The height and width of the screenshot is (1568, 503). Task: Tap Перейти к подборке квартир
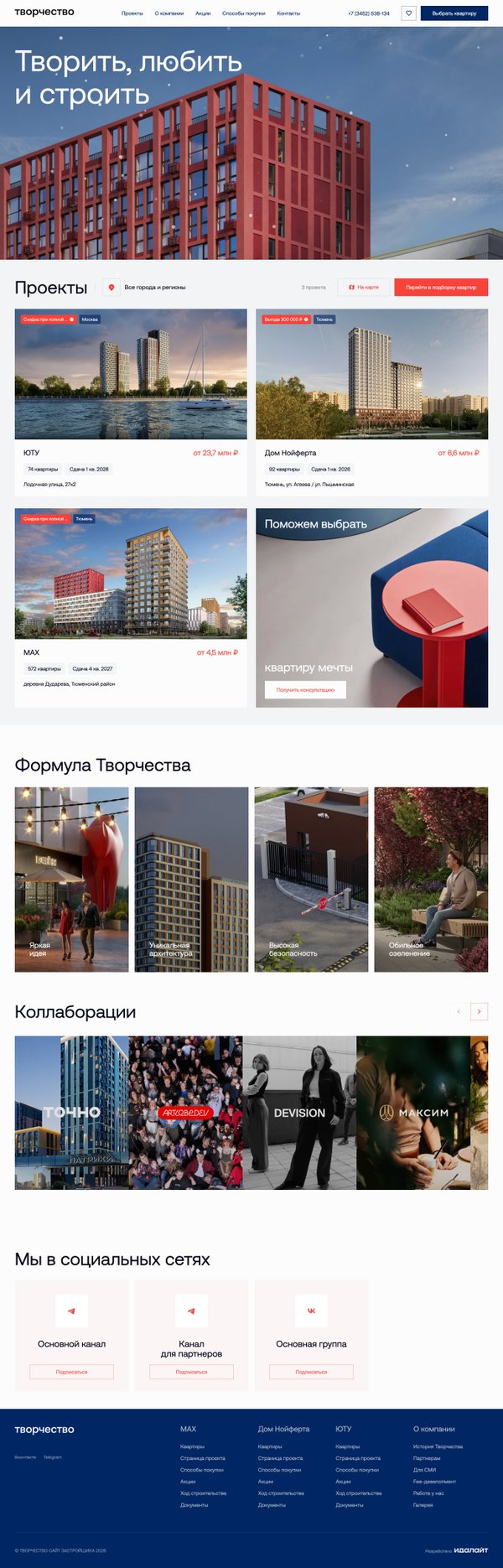pos(441,287)
